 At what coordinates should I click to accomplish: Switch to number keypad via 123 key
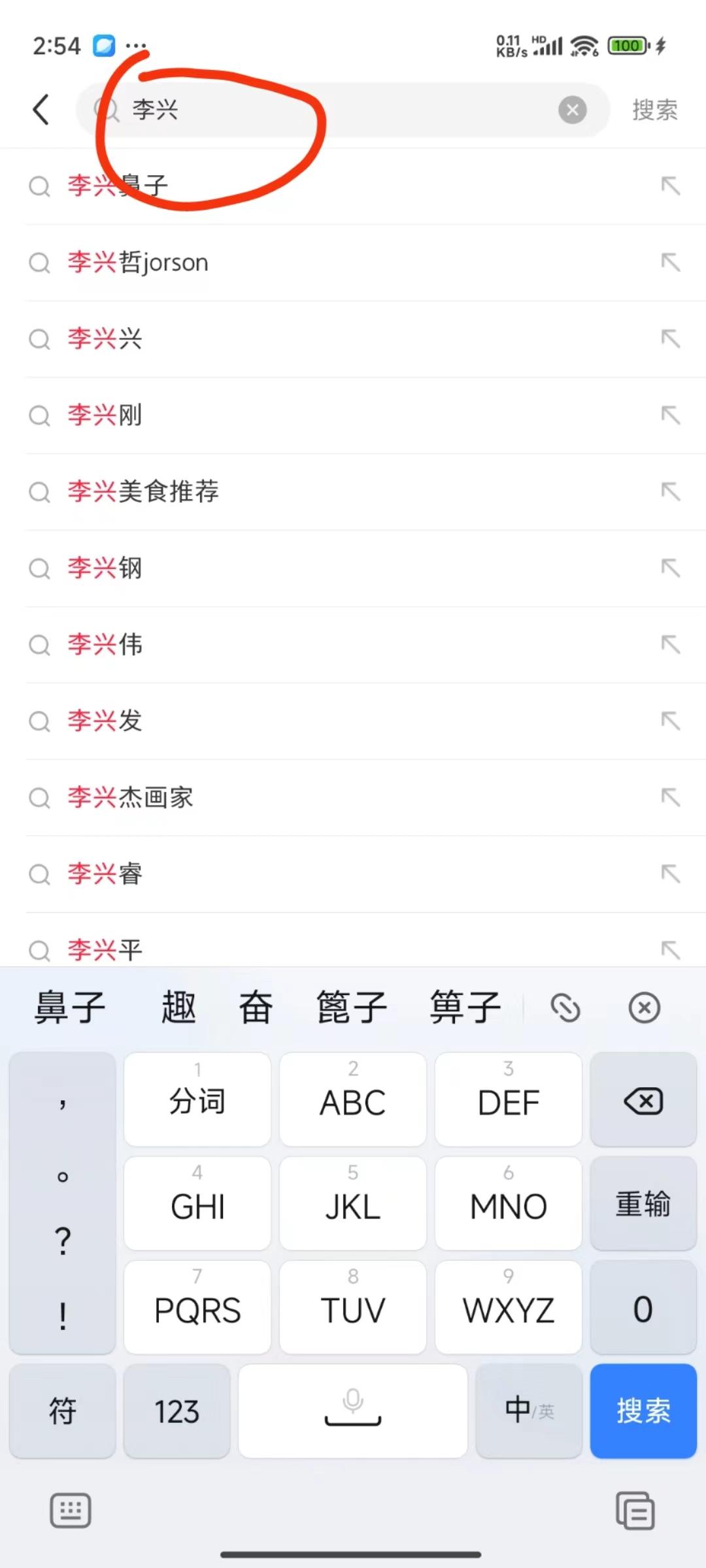click(176, 1411)
